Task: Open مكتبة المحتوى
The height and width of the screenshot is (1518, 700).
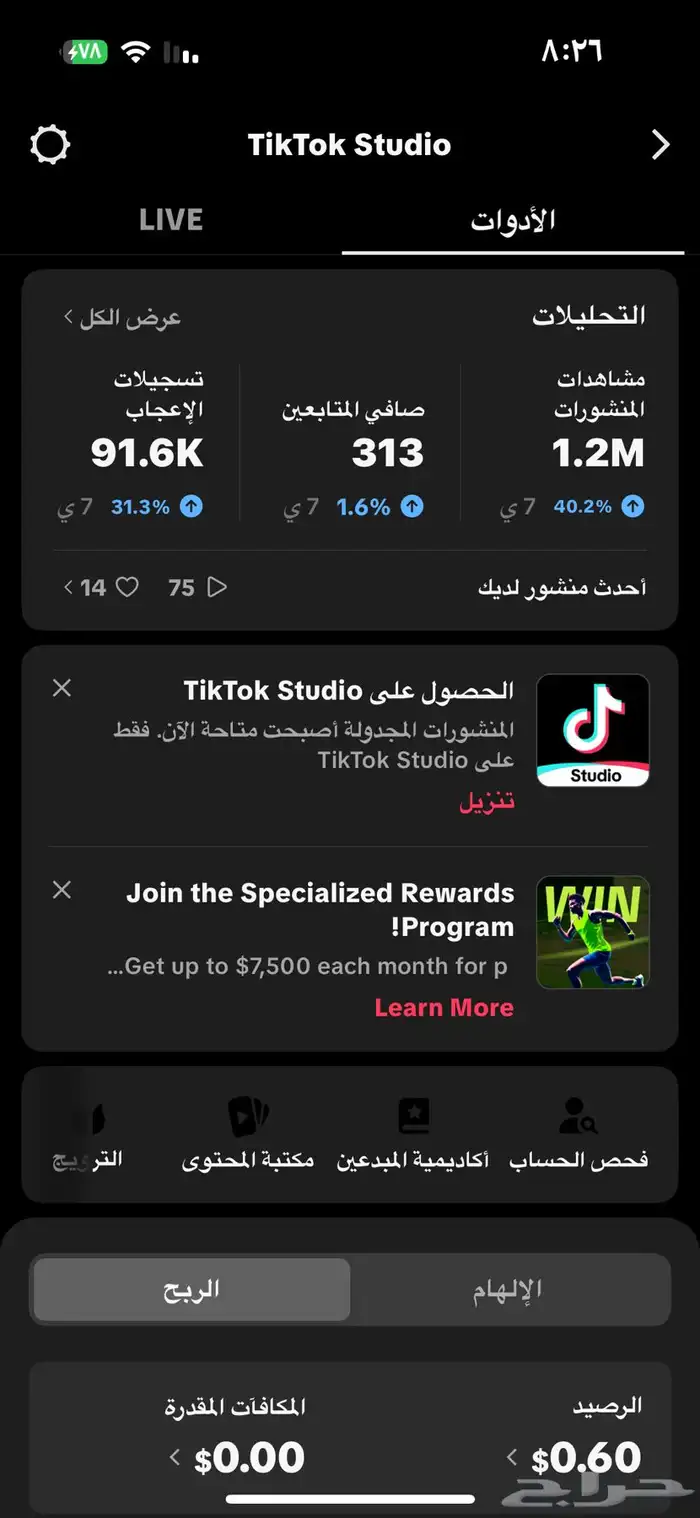Action: point(248,1135)
